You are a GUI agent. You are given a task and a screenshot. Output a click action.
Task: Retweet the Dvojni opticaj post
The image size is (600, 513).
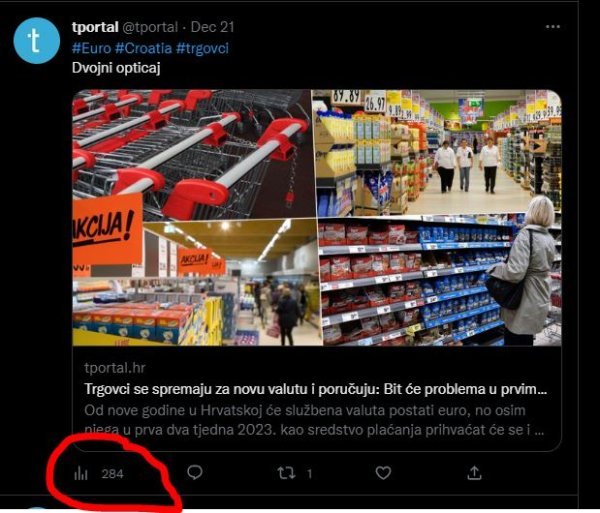286,473
